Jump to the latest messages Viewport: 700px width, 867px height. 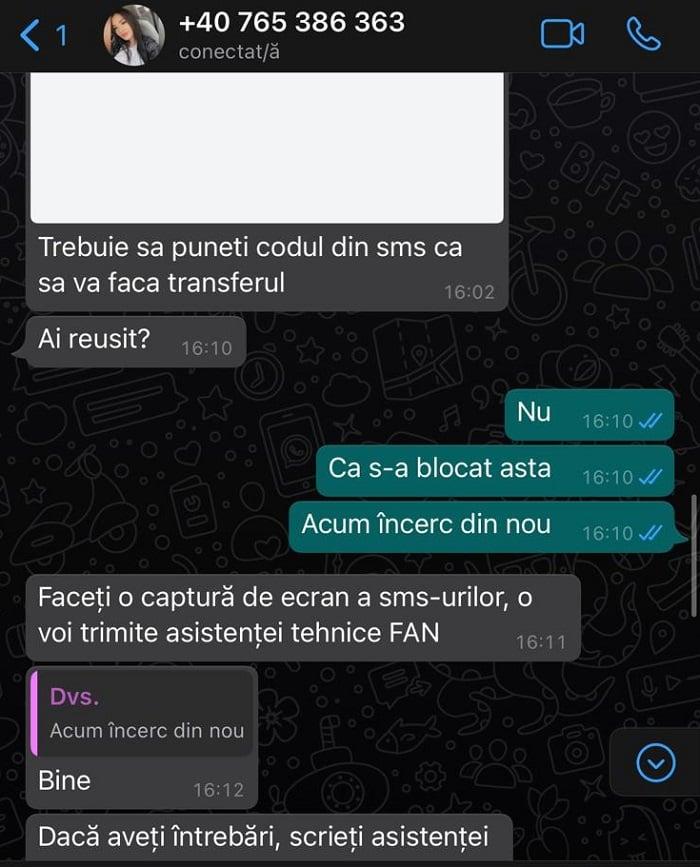tap(656, 764)
